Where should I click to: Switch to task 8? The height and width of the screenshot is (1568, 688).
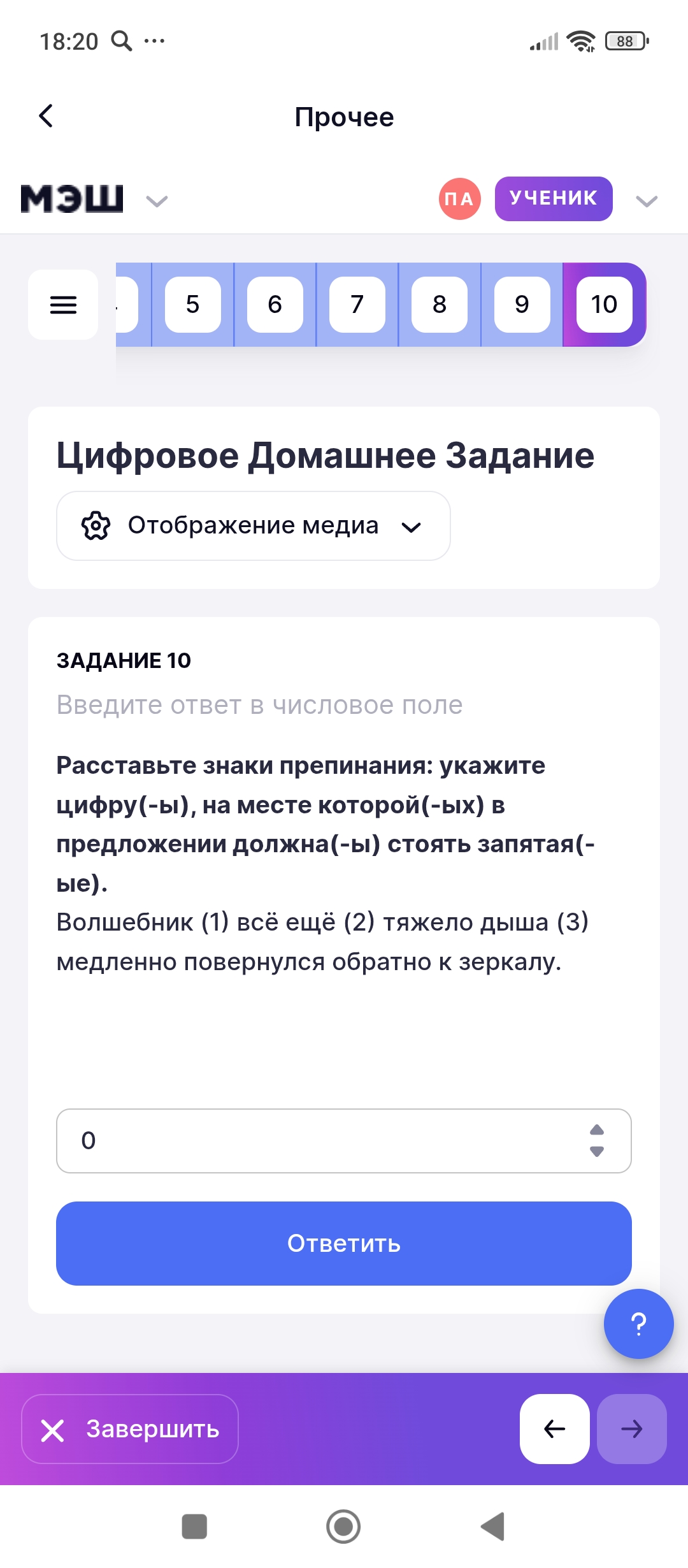439,305
